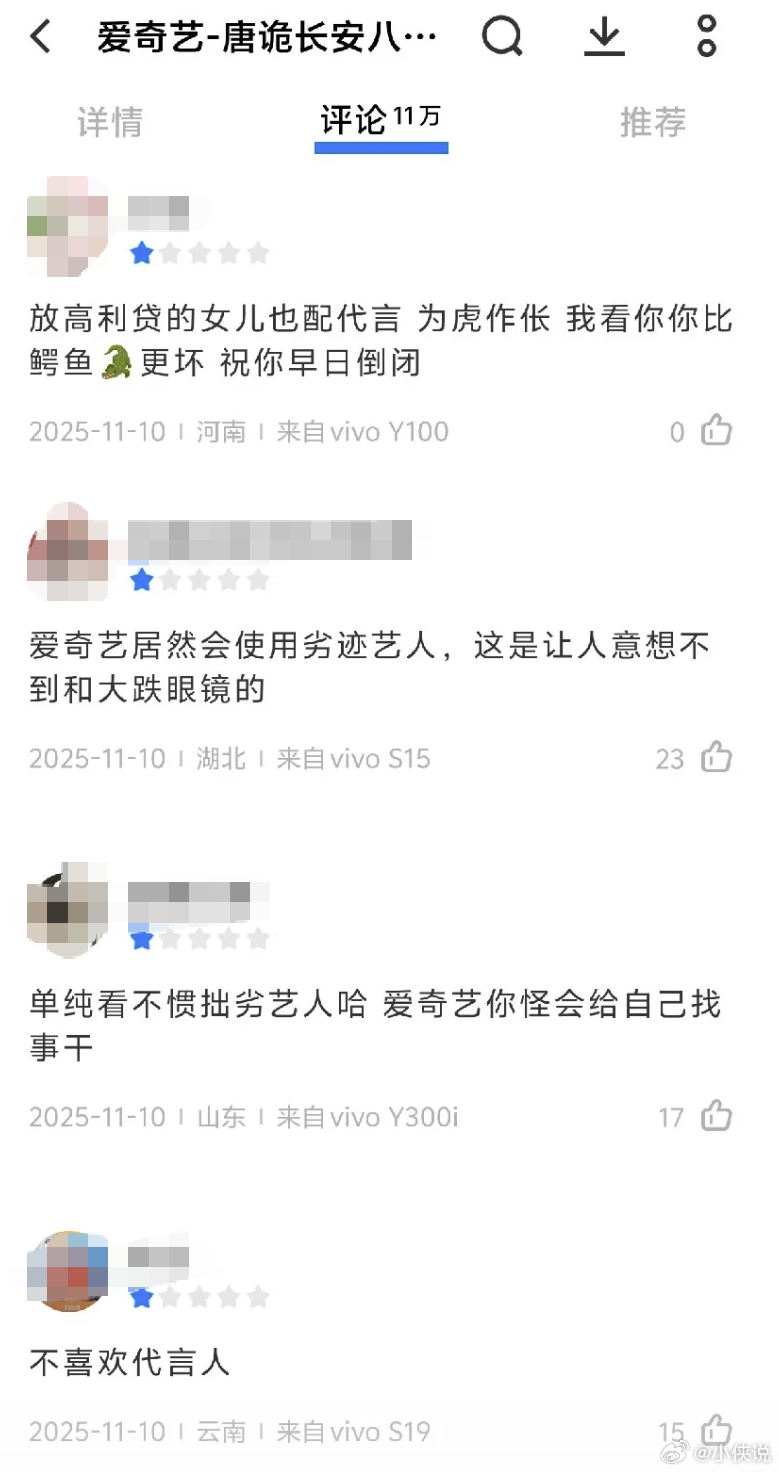779x1472 pixels.
Task: Go back using the back arrow
Action: click(40, 36)
